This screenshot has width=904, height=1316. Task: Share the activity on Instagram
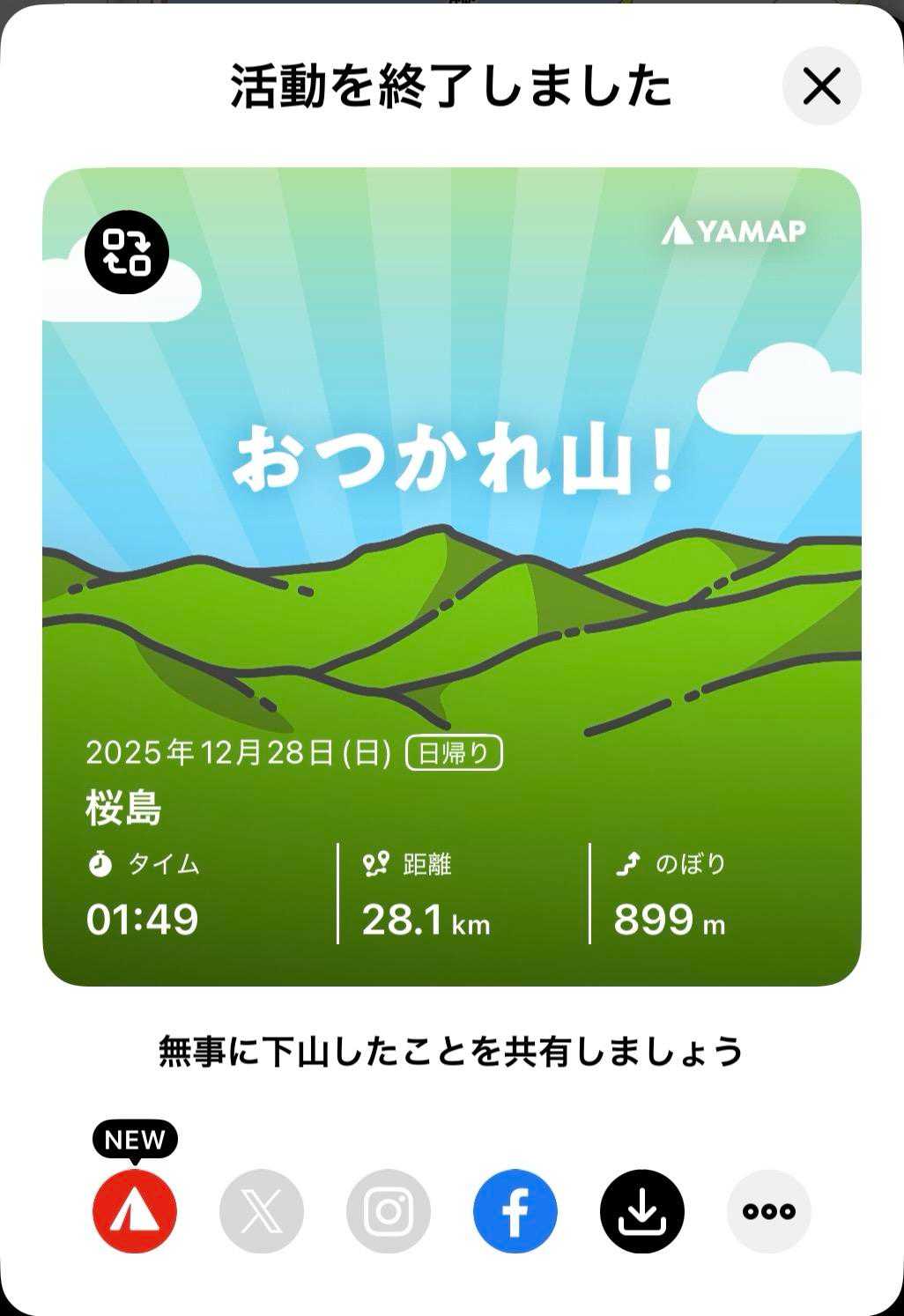pyautogui.click(x=389, y=1211)
